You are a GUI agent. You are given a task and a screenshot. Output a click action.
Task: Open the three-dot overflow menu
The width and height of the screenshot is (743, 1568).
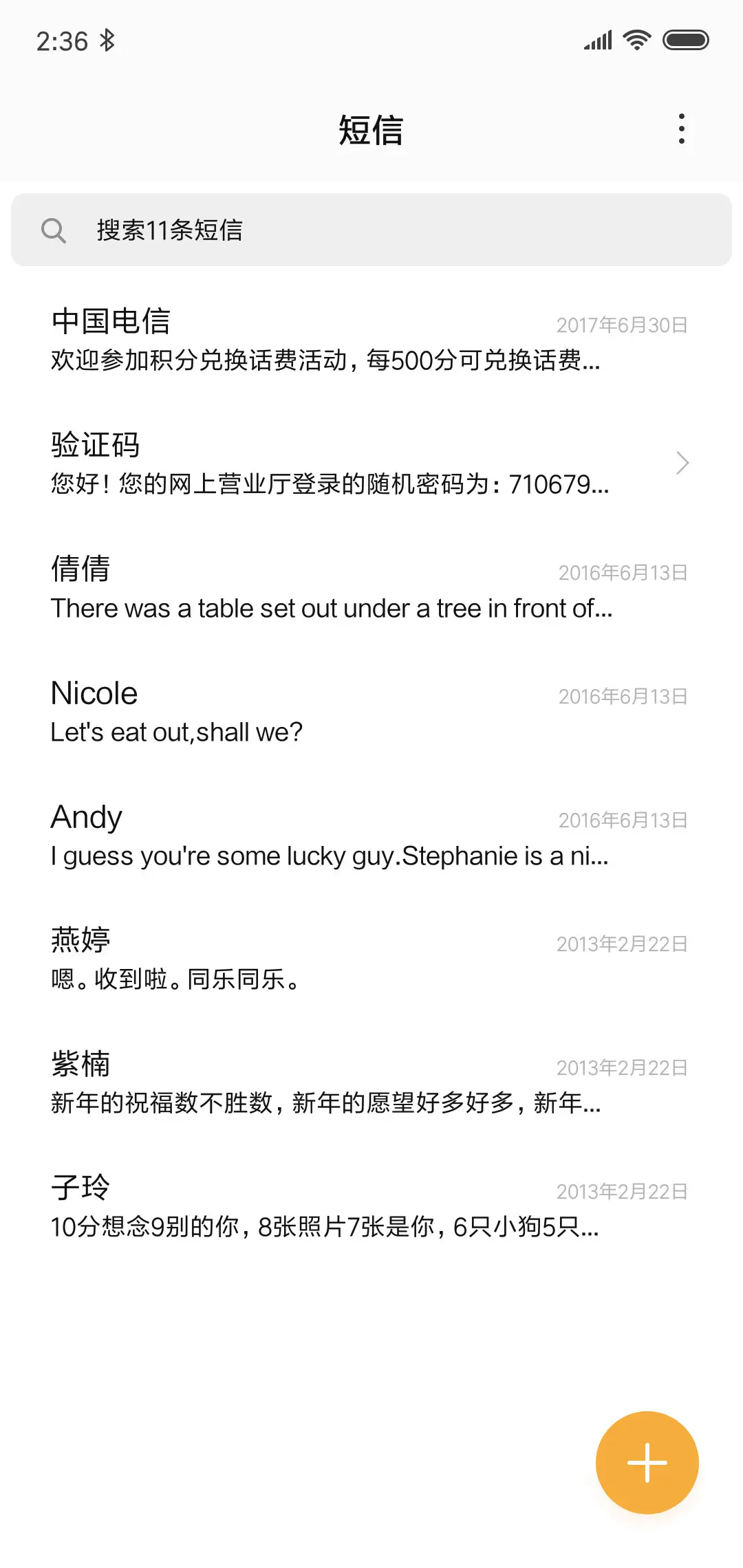point(681,128)
